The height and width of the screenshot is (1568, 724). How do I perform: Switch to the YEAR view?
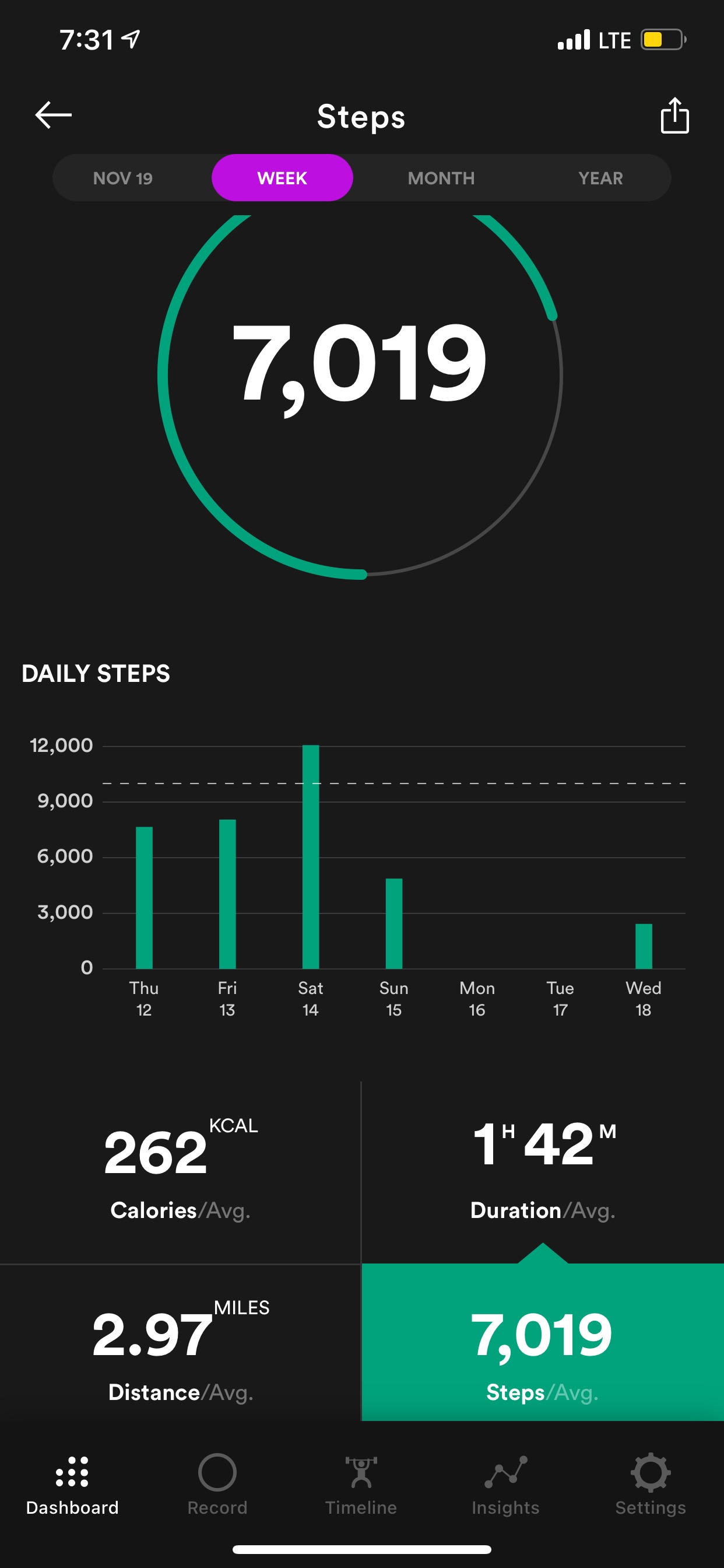pos(600,178)
